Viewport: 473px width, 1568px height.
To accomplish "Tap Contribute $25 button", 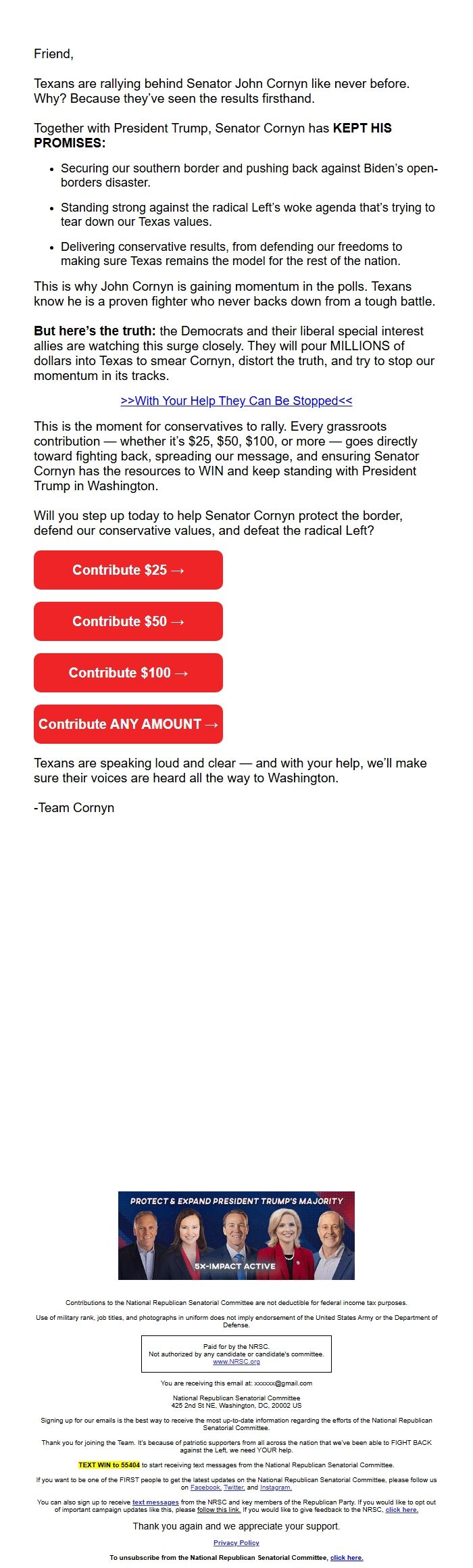I will pos(128,570).
